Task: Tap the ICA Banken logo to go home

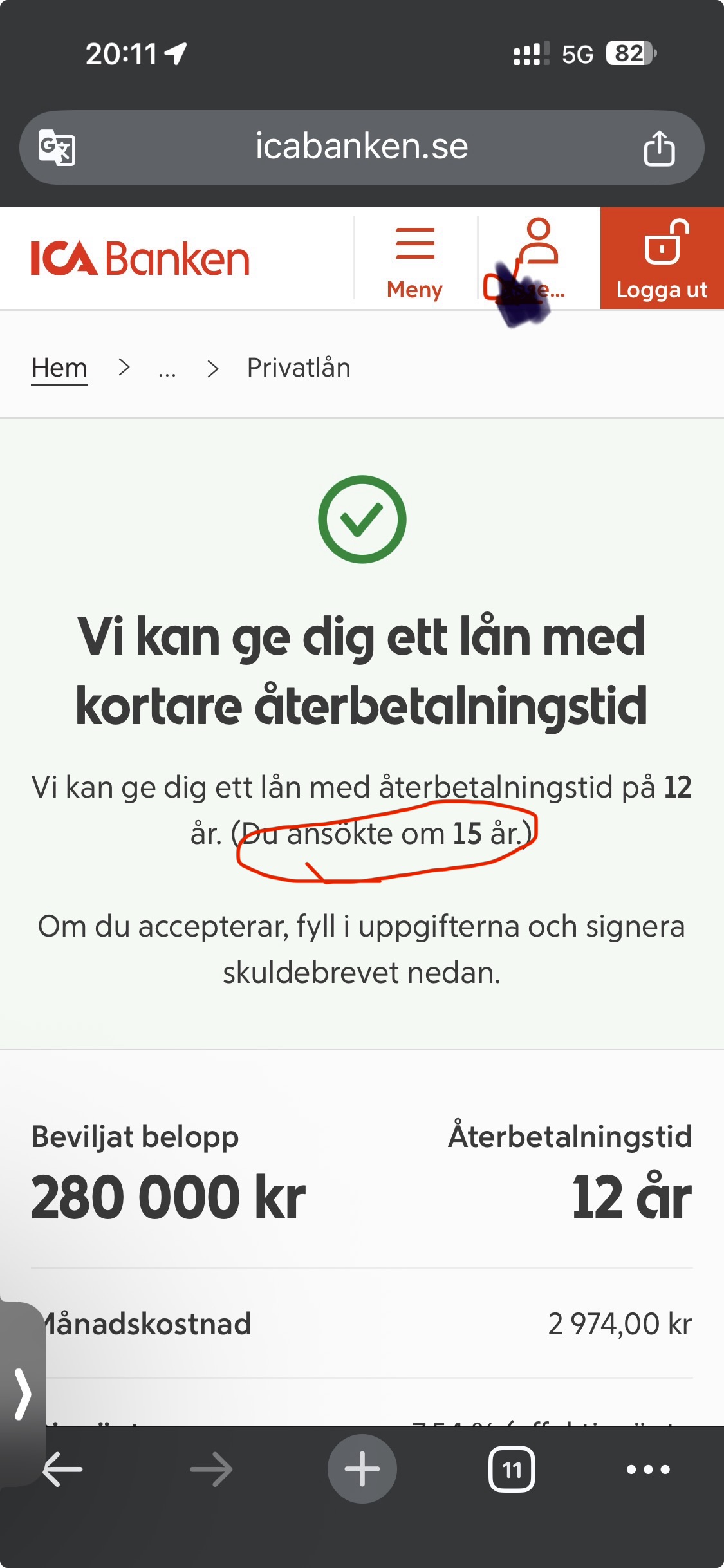Action: click(140, 259)
